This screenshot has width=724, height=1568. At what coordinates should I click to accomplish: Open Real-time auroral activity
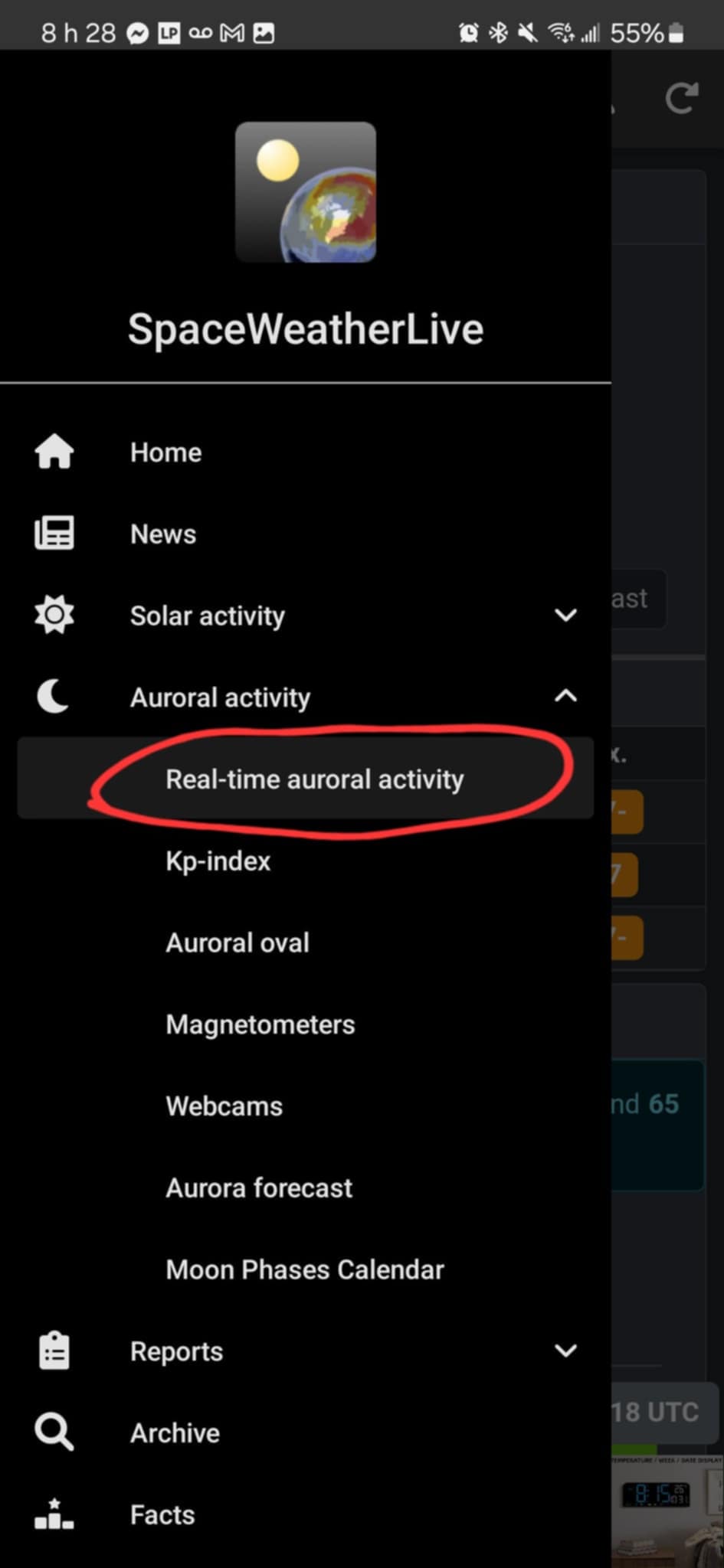click(306, 779)
